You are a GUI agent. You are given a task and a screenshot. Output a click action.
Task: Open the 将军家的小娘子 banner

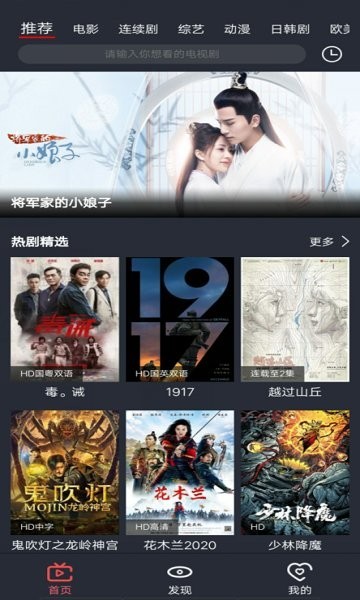(x=180, y=145)
